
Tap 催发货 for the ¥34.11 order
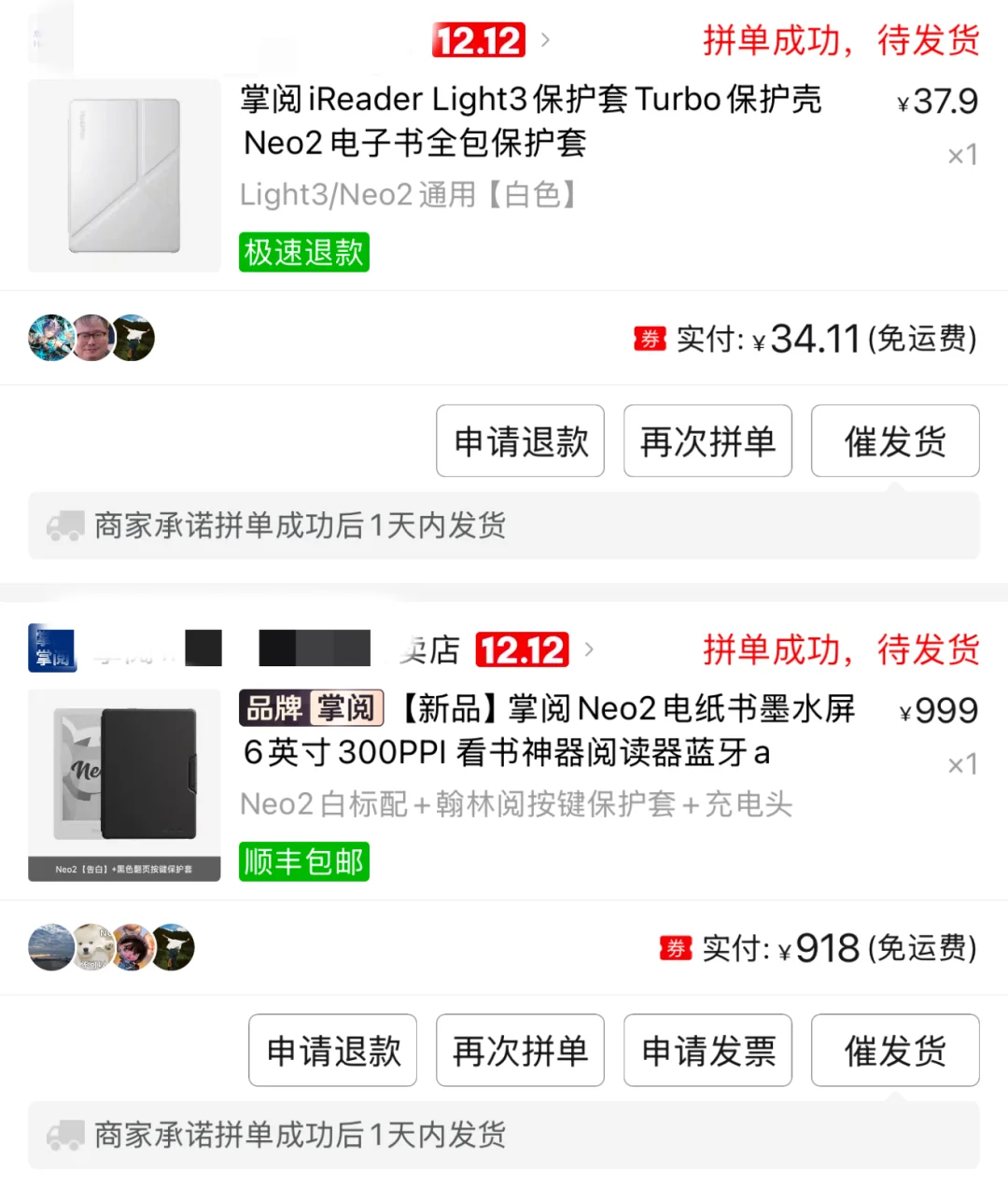(894, 441)
